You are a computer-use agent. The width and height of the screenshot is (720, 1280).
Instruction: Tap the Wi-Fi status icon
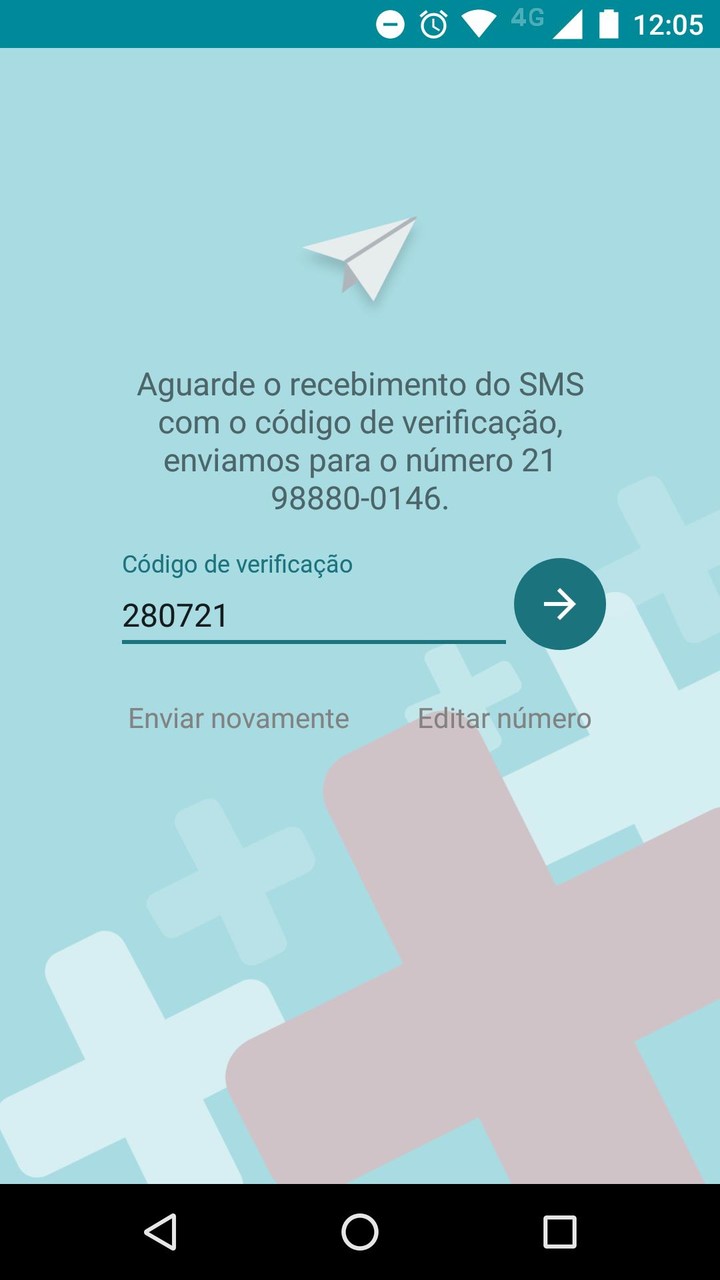click(480, 23)
